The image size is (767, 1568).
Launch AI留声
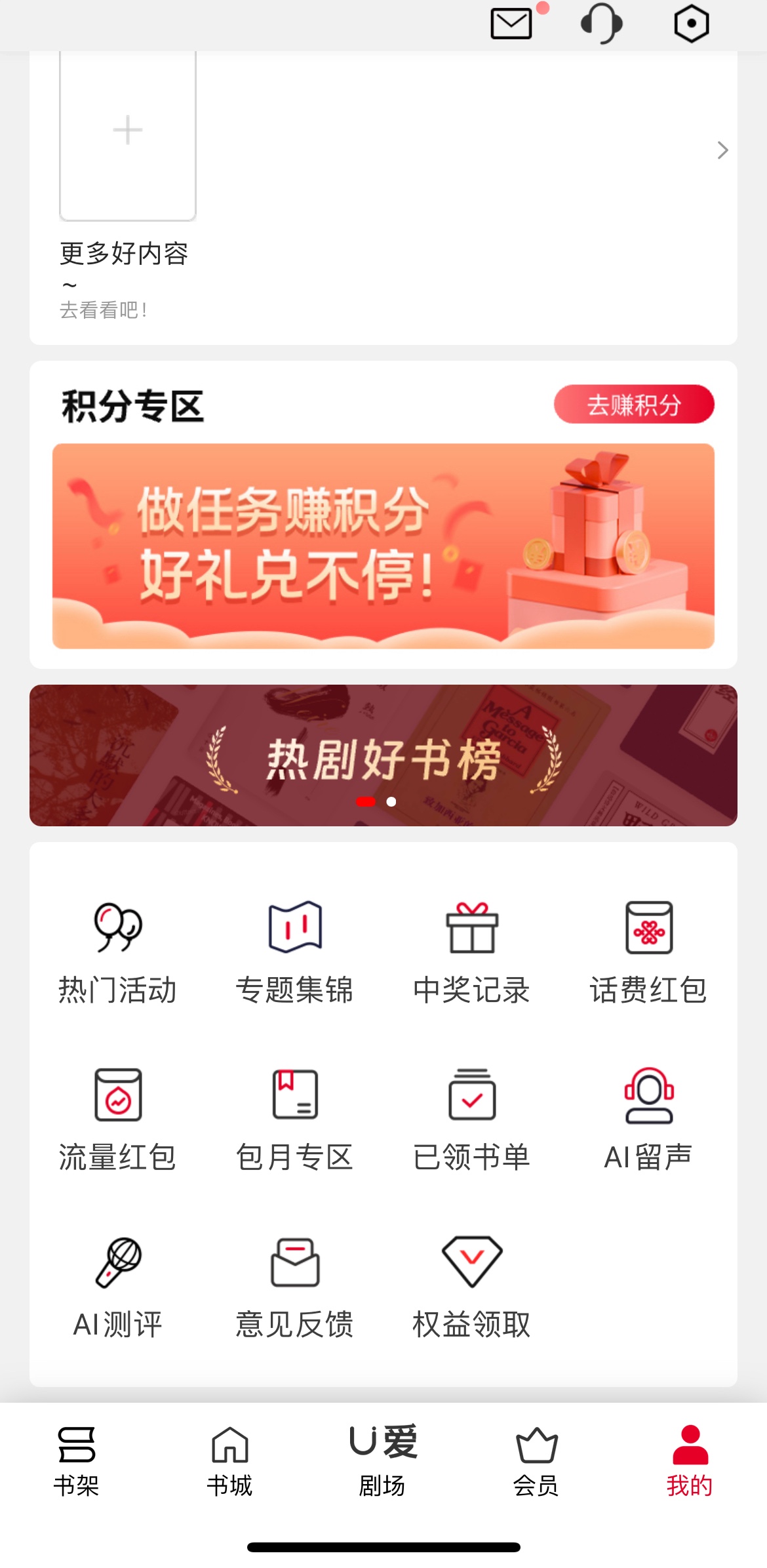(649, 1119)
